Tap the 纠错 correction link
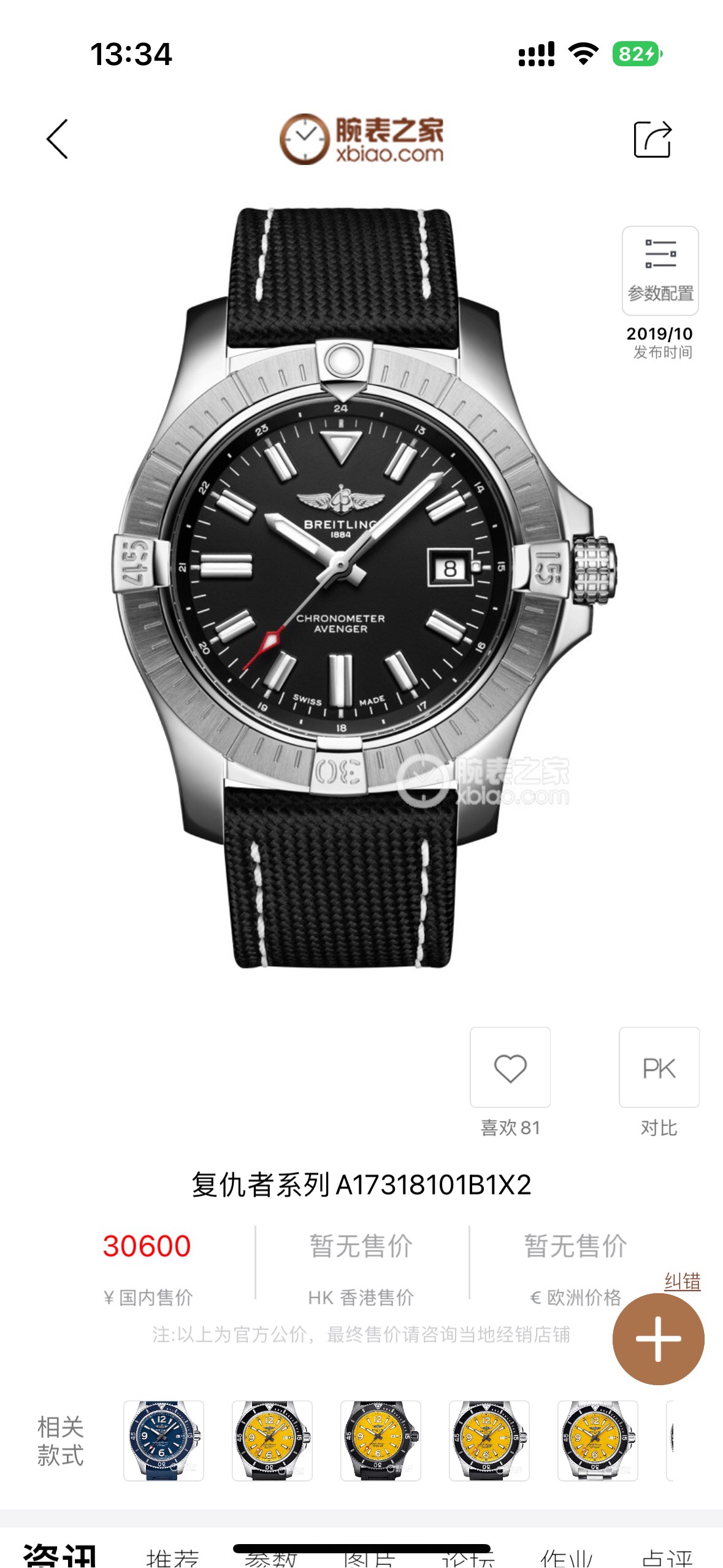723x1568 pixels. pos(682,1281)
